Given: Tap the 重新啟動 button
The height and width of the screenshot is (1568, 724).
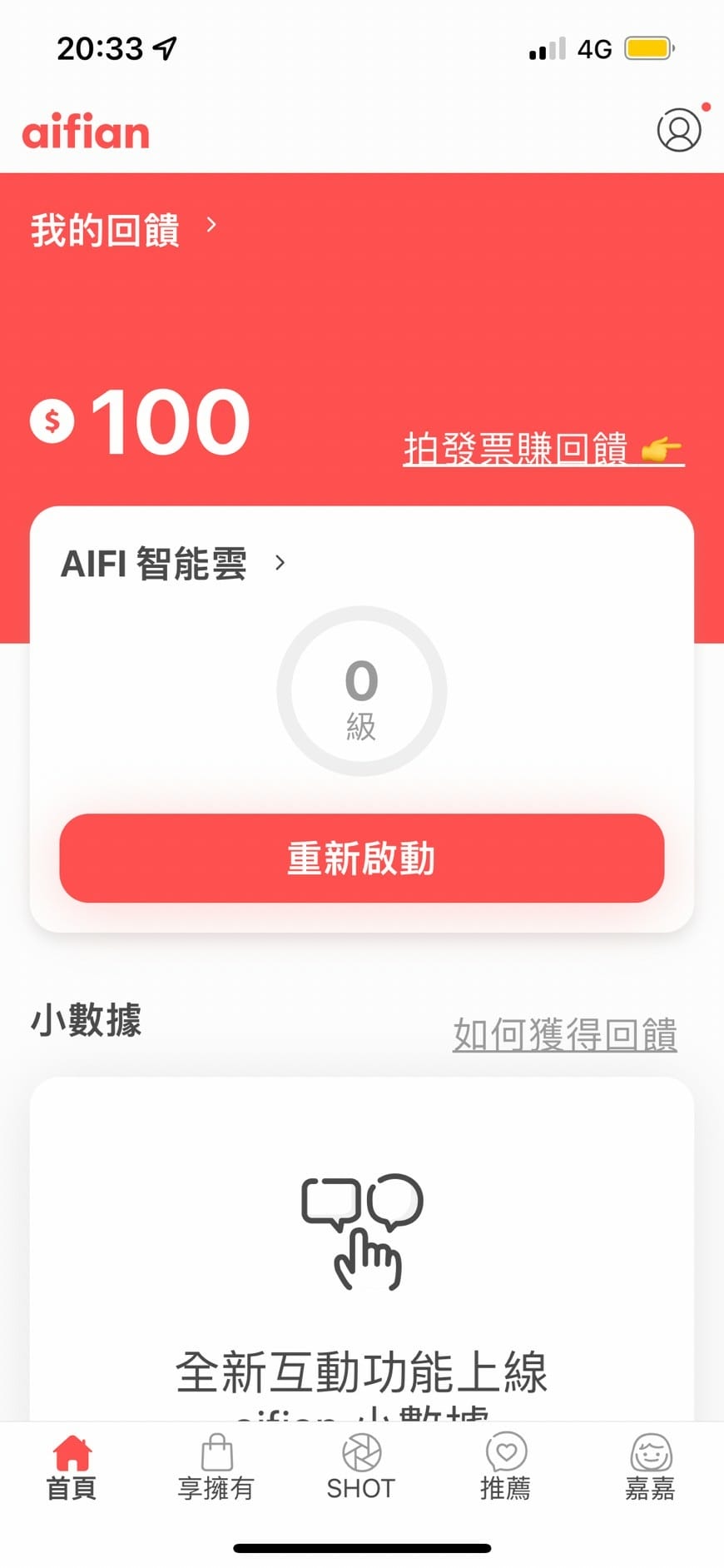Looking at the screenshot, I should click(x=361, y=858).
